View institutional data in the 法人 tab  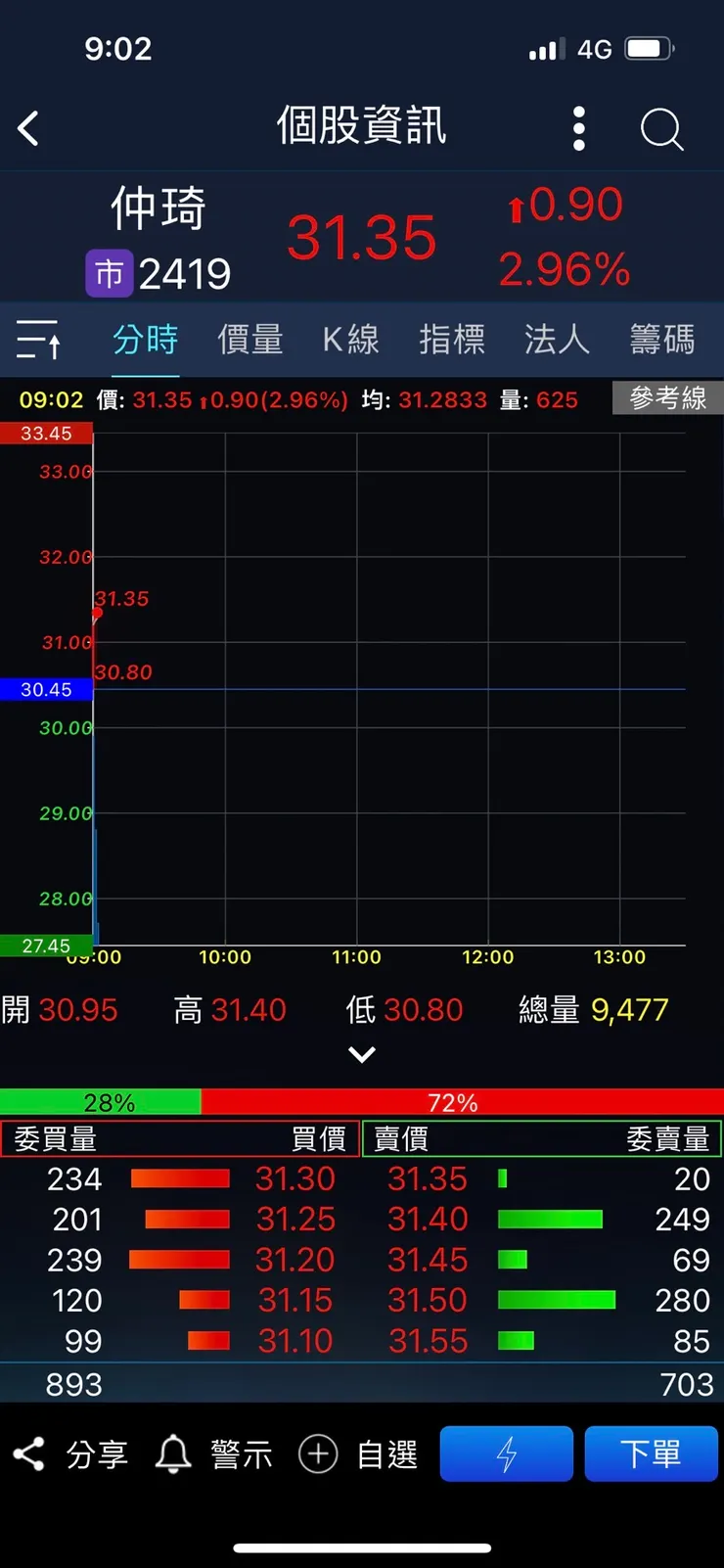tap(555, 339)
